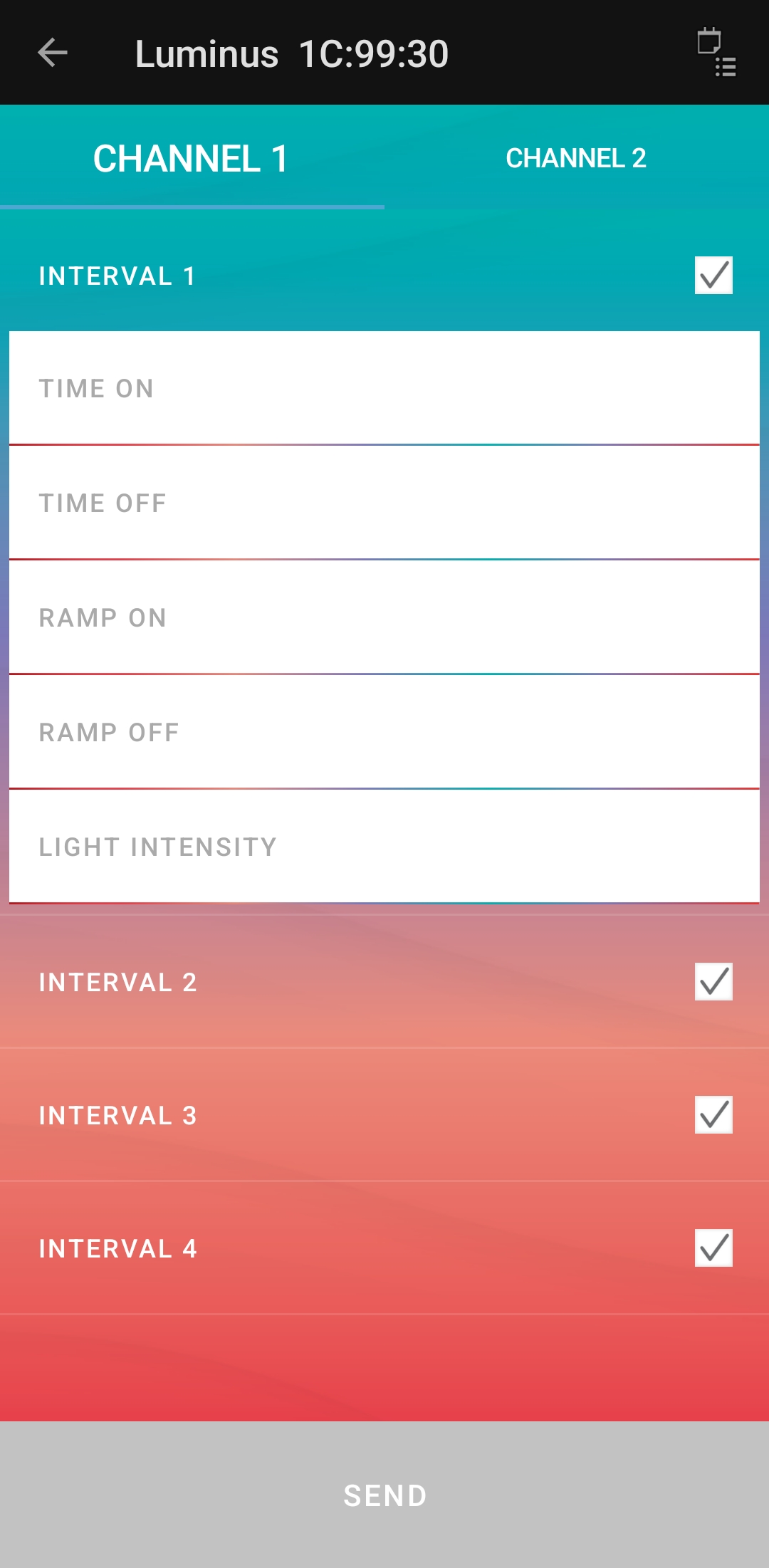Viewport: 769px width, 1568px height.
Task: Send the schedule with the Send button
Action: tap(384, 1495)
